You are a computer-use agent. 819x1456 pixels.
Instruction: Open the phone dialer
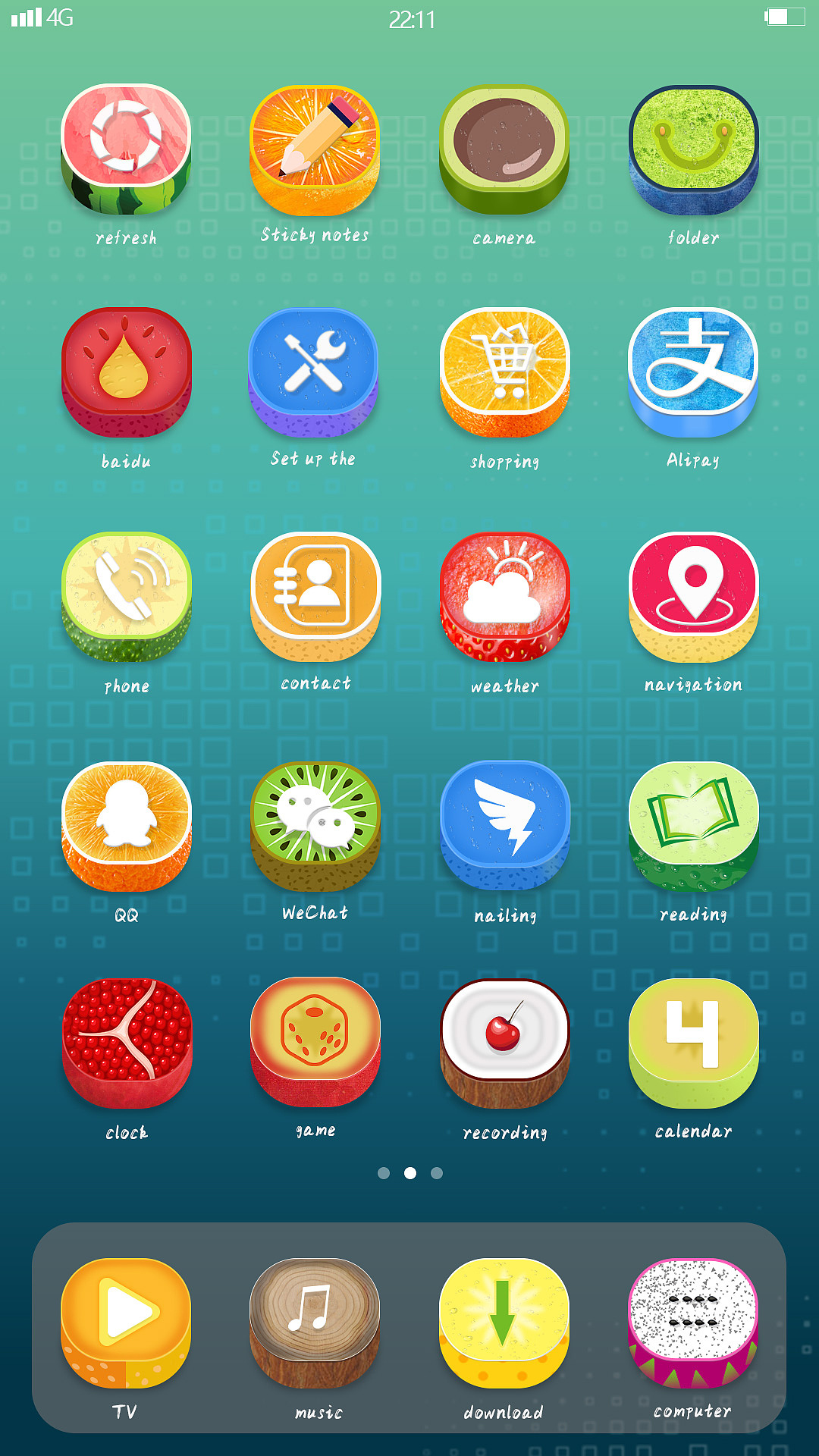pyautogui.click(x=126, y=595)
